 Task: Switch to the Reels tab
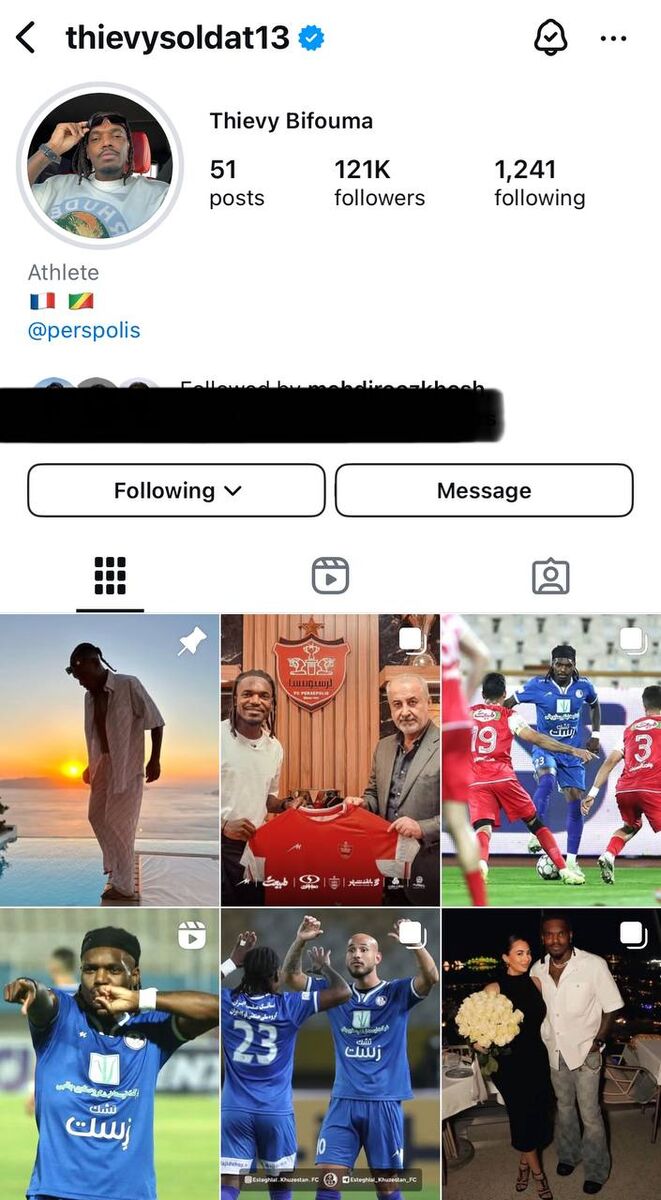tap(330, 576)
